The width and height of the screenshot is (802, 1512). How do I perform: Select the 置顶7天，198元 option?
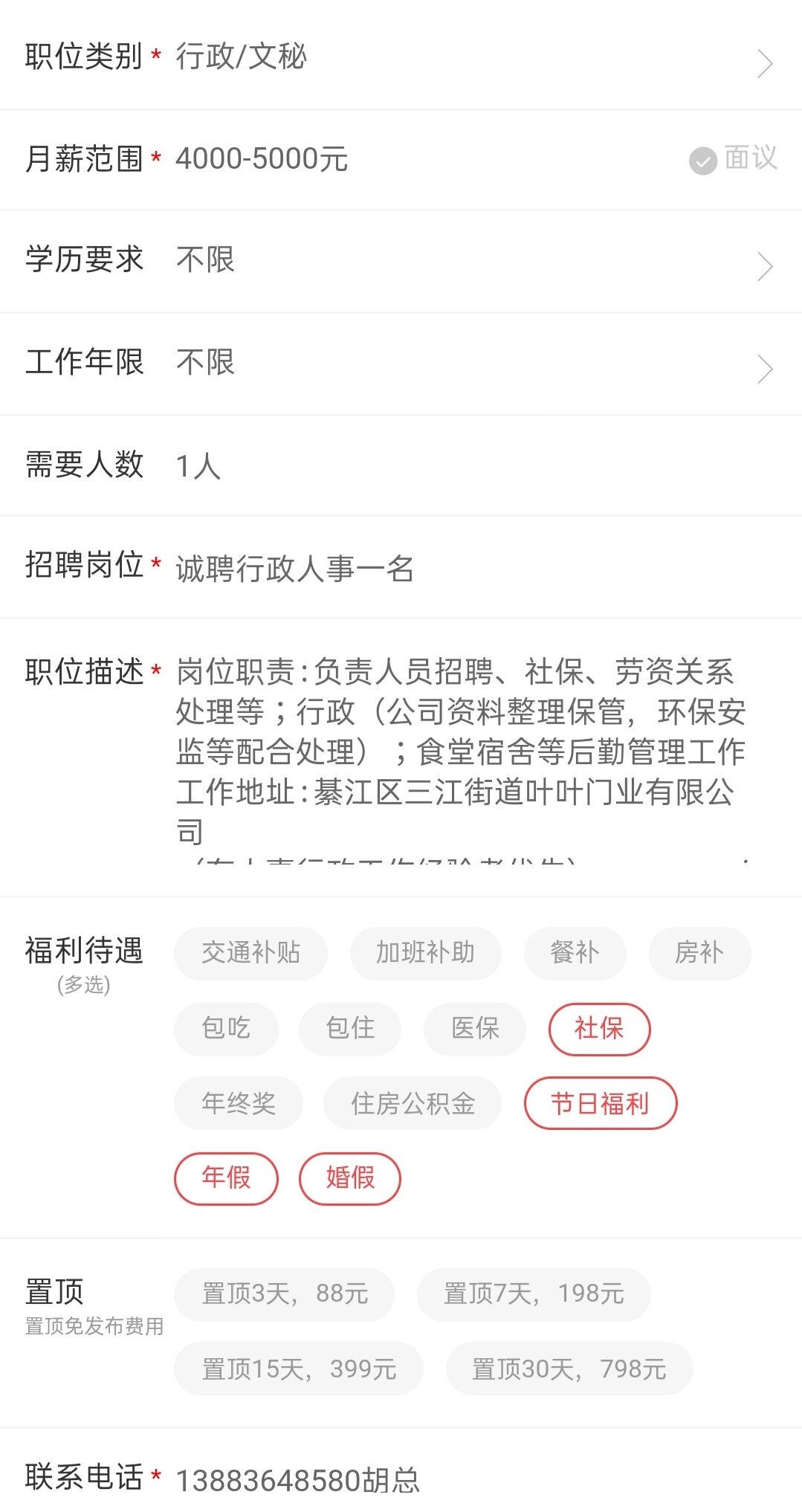(534, 1294)
